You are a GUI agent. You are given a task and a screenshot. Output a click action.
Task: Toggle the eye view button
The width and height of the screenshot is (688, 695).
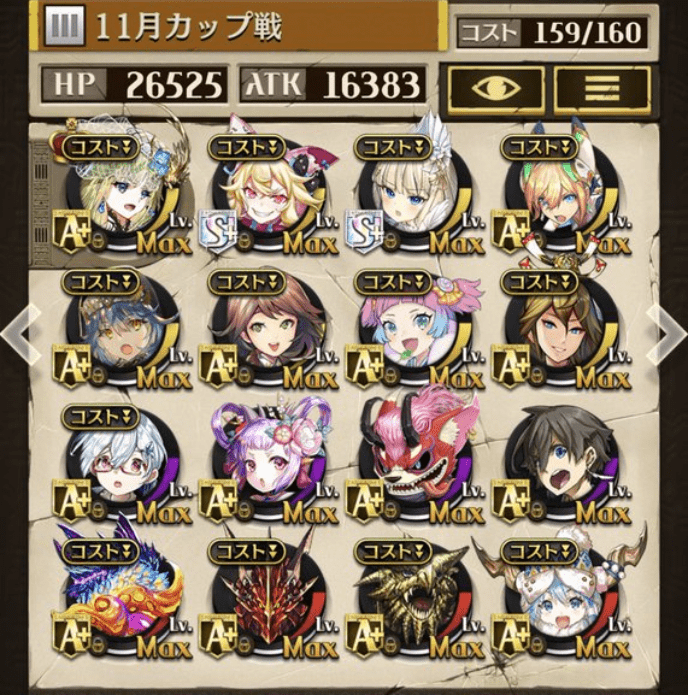[495, 87]
